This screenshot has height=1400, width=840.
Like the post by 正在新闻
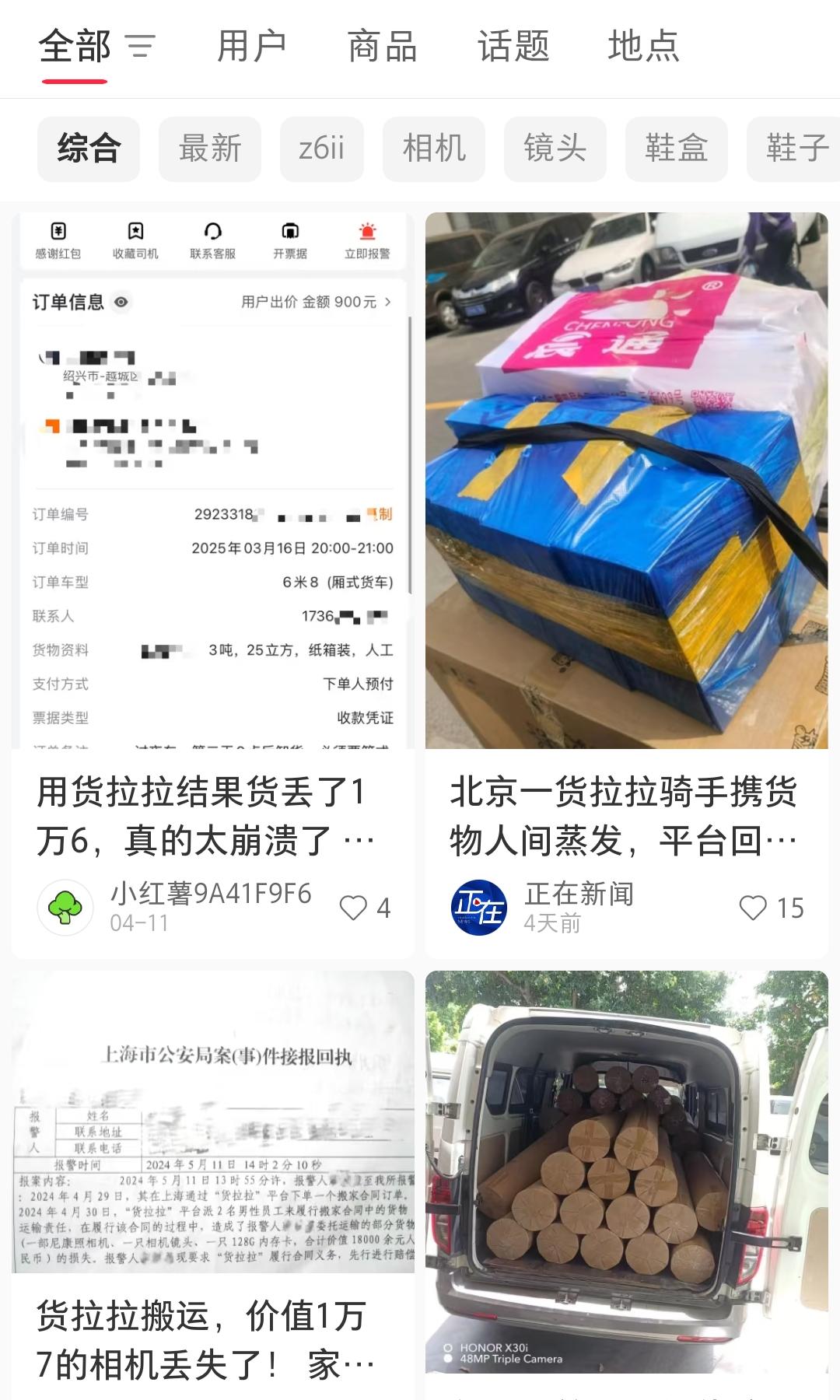click(x=753, y=908)
